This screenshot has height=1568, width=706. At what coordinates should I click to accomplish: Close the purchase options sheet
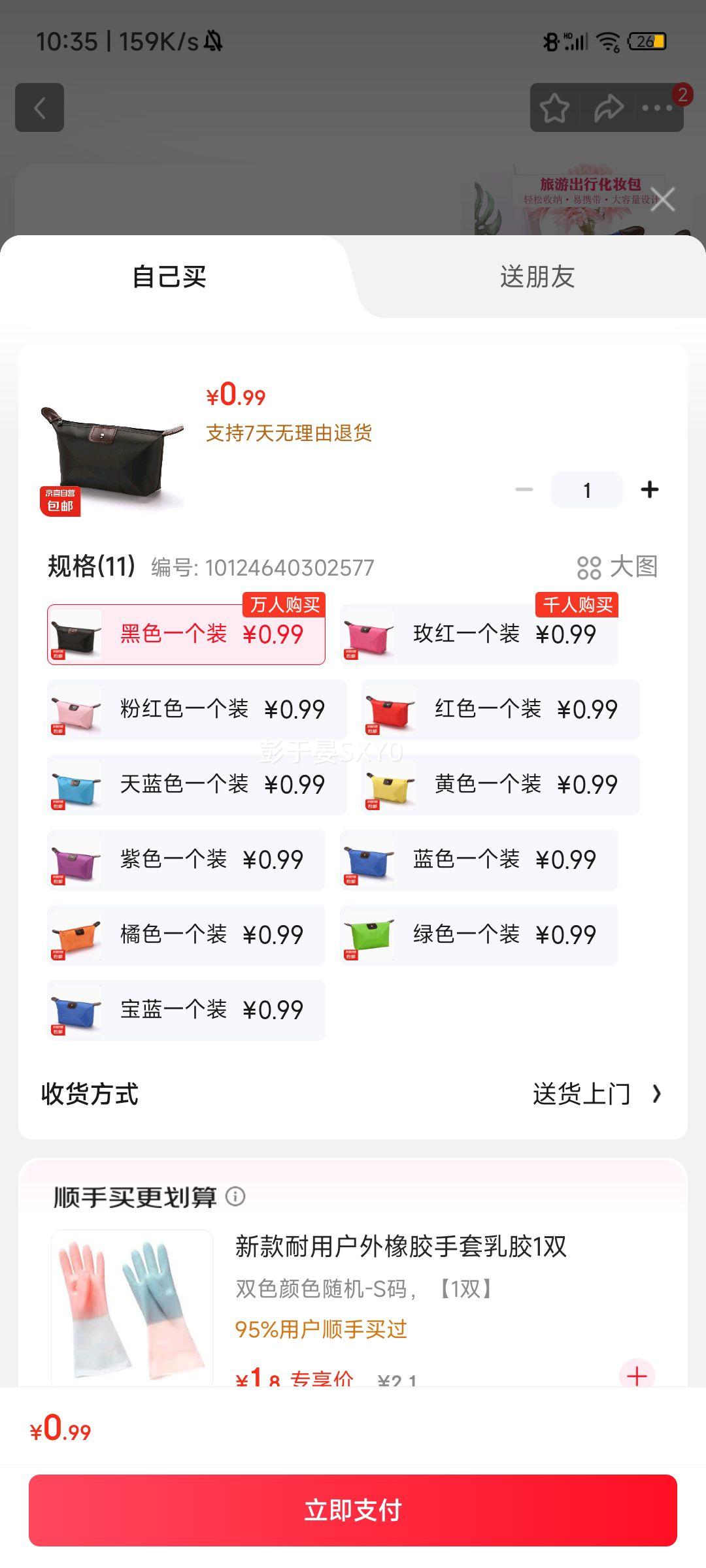coord(663,199)
